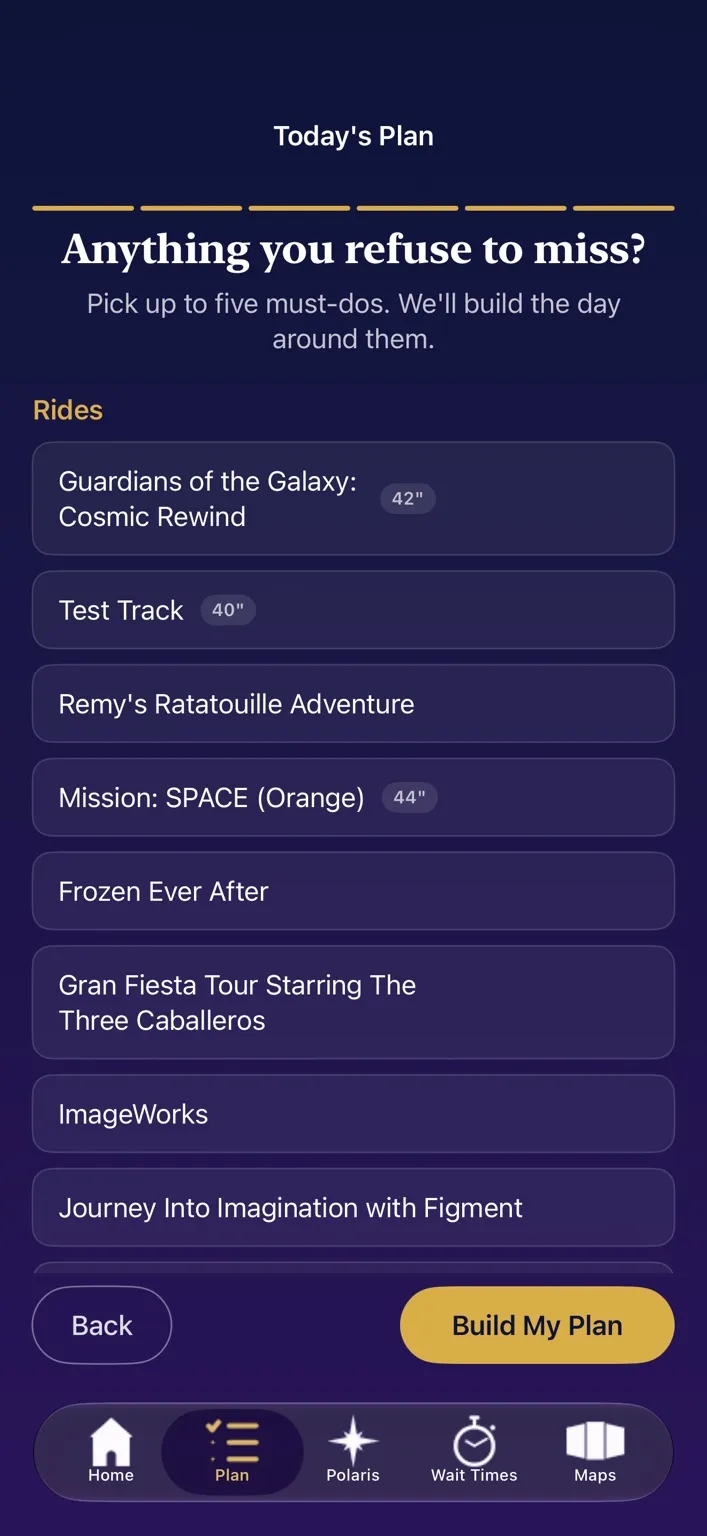Pick Test Track as a must-do
The image size is (707, 1536).
353,610
